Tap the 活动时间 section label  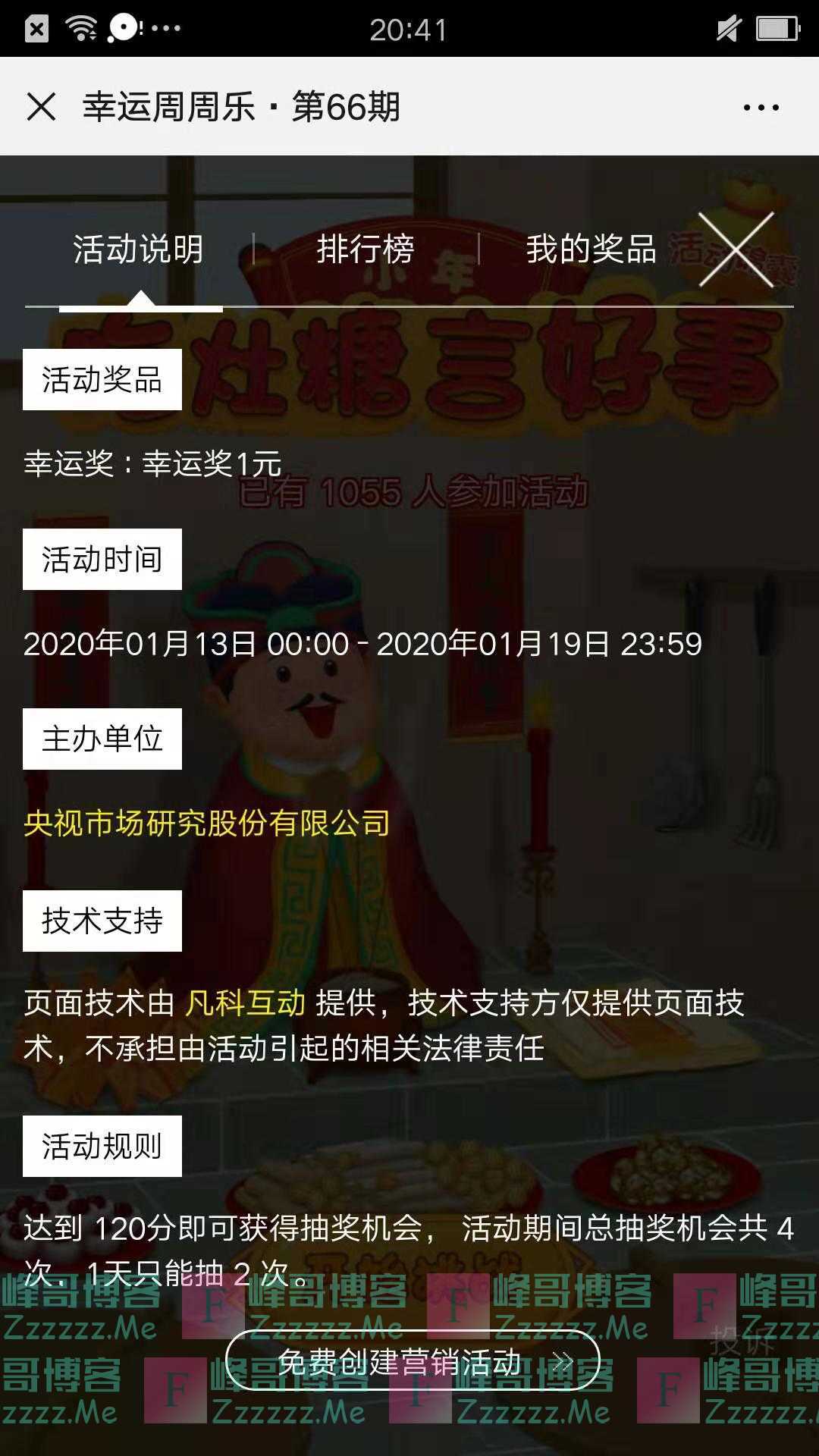[103, 561]
